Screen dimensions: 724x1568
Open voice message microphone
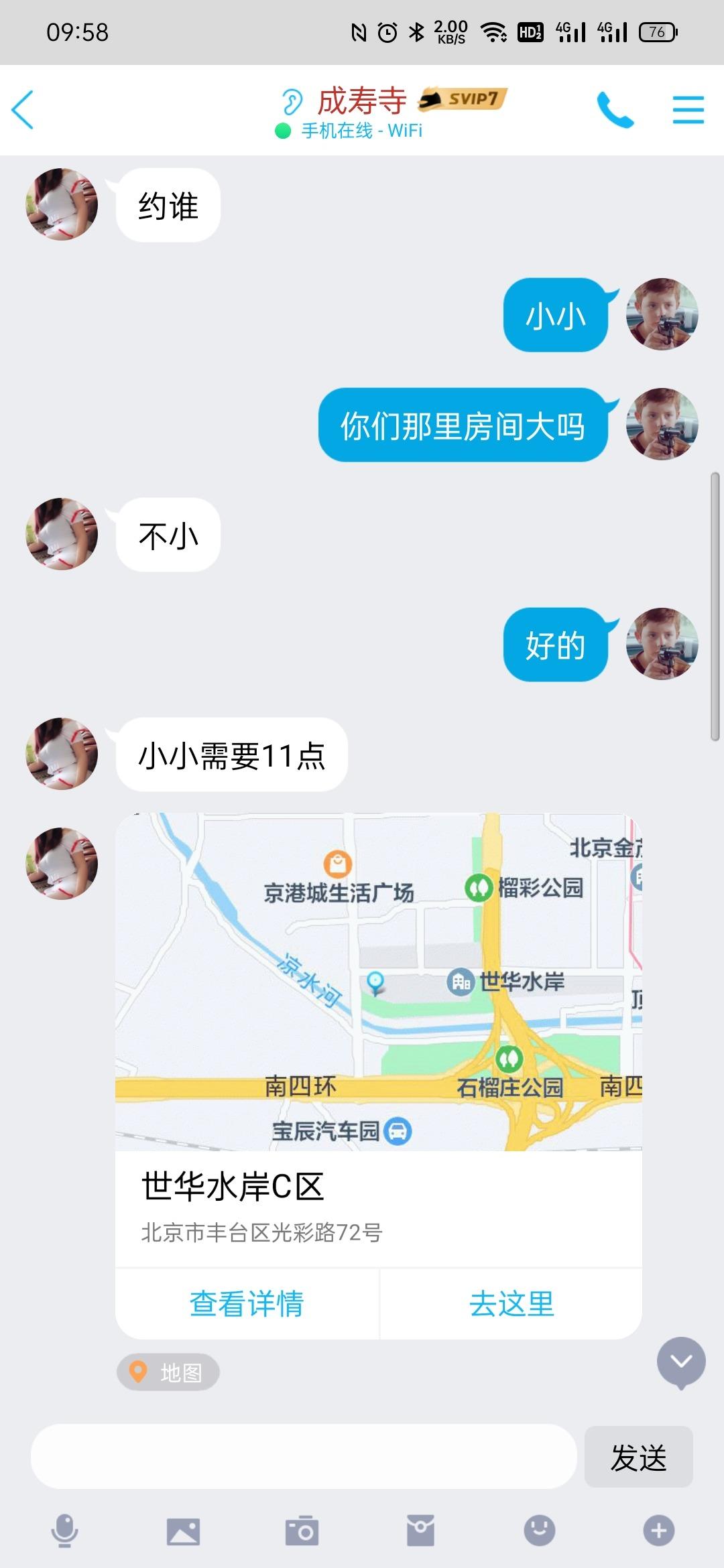click(x=65, y=1531)
